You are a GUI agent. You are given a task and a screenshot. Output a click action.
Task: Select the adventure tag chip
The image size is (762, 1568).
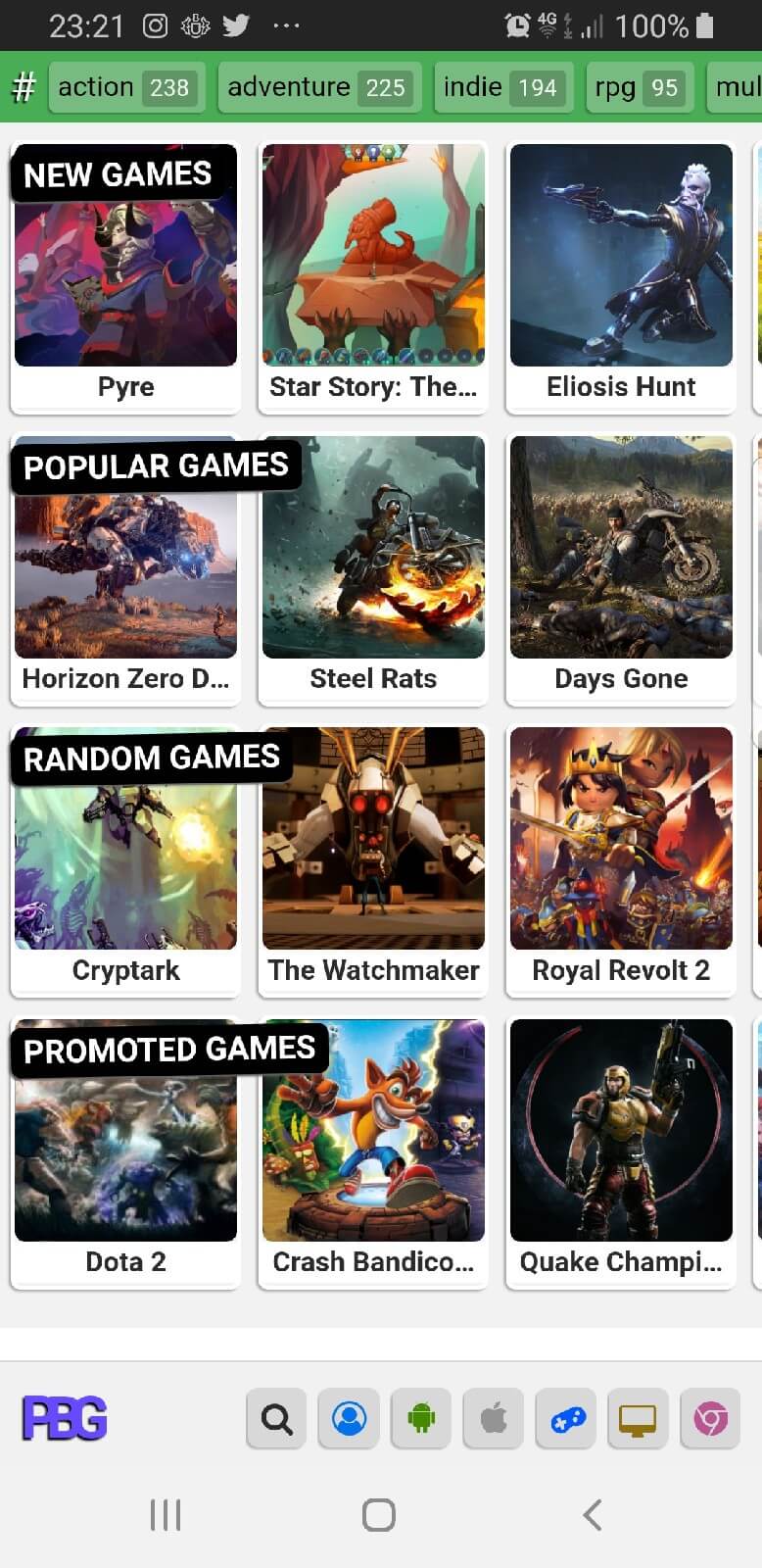[x=319, y=87]
